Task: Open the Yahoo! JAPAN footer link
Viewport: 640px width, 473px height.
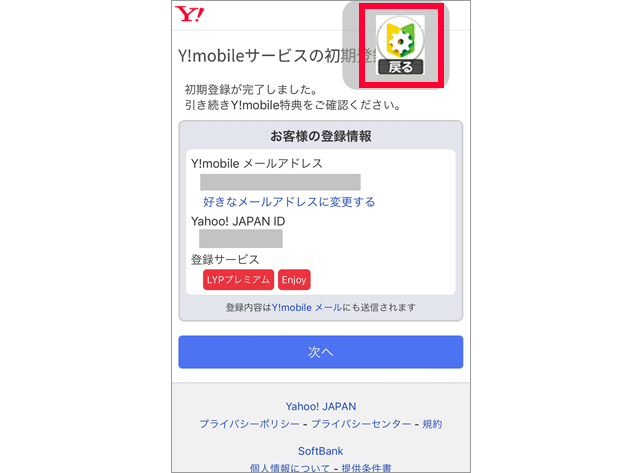Action: pyautogui.click(x=320, y=407)
